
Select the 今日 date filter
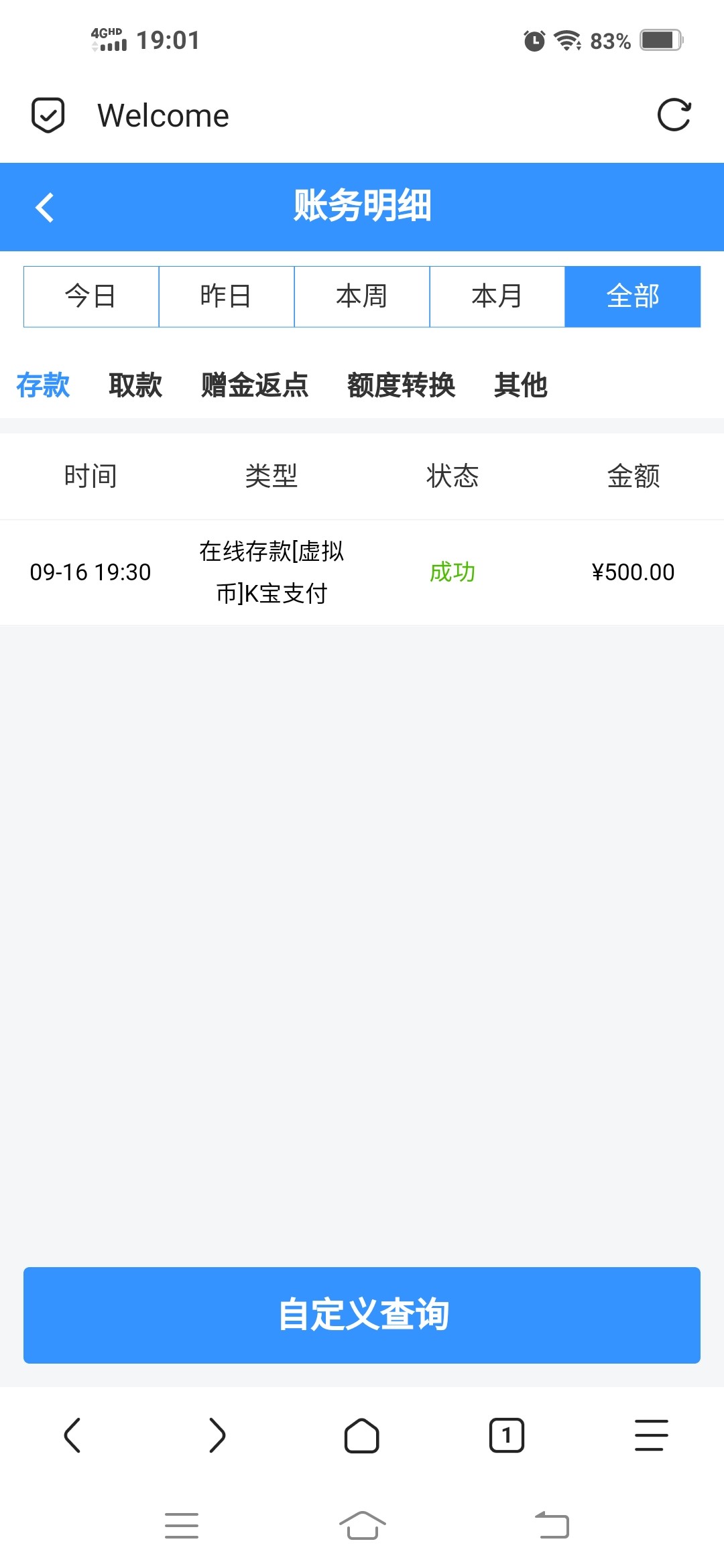click(x=91, y=296)
